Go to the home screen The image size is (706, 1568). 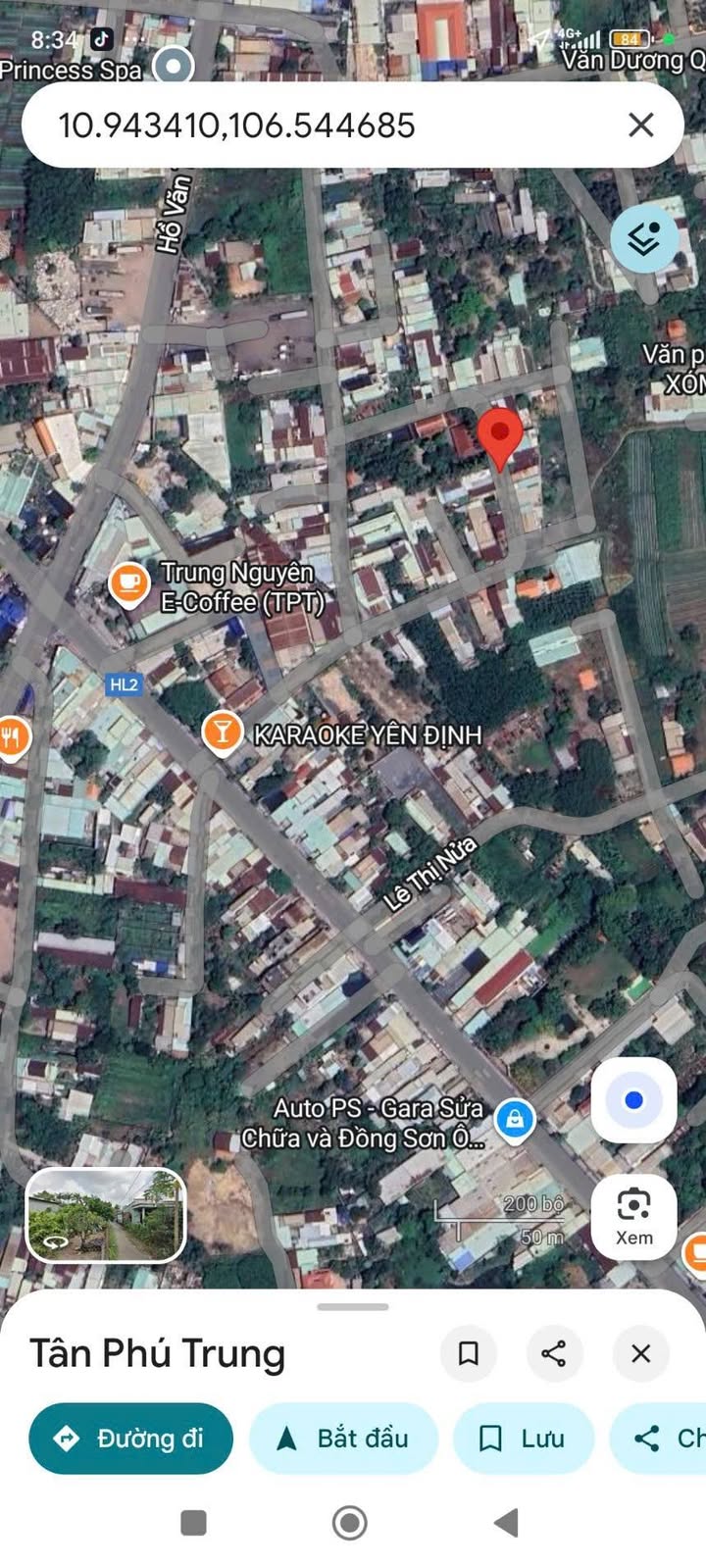[x=350, y=1523]
